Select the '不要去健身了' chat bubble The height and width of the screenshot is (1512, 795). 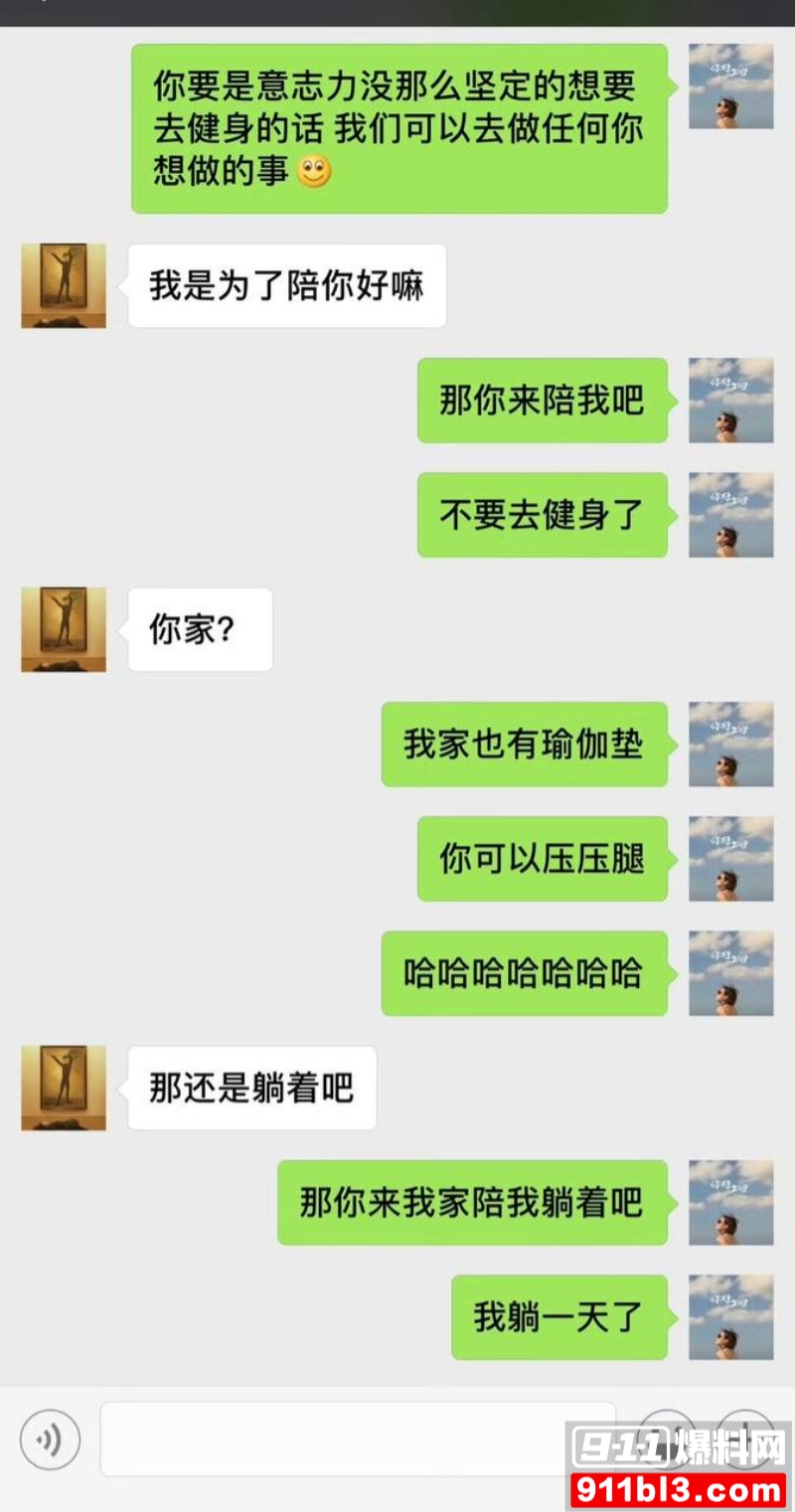pos(542,515)
